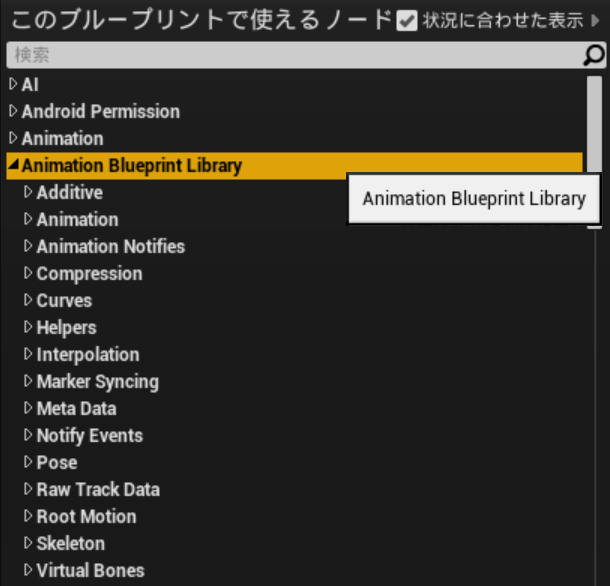Open the Helpers subcategory

pos(66,327)
